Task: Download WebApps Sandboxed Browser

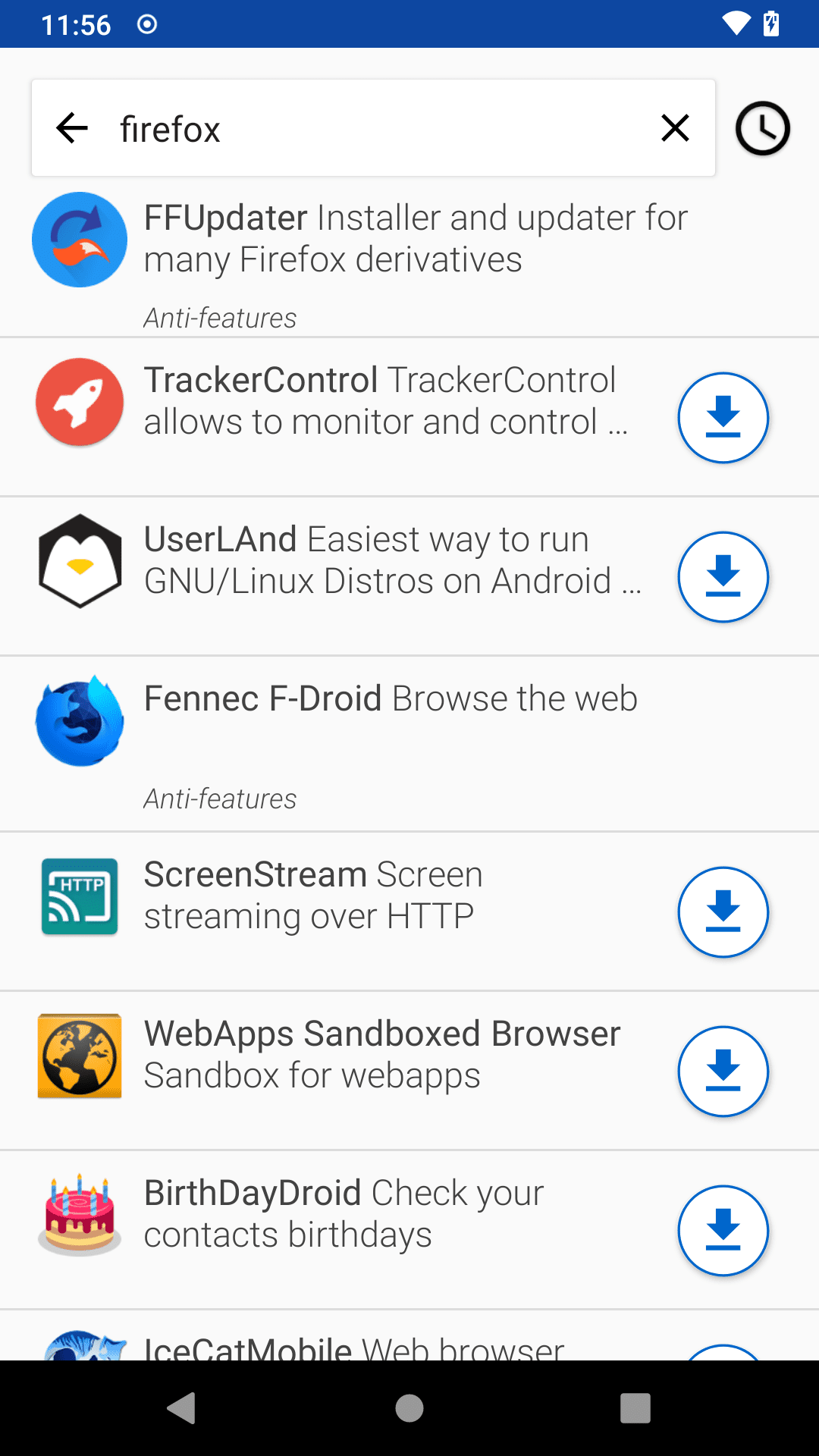Action: click(x=723, y=1072)
